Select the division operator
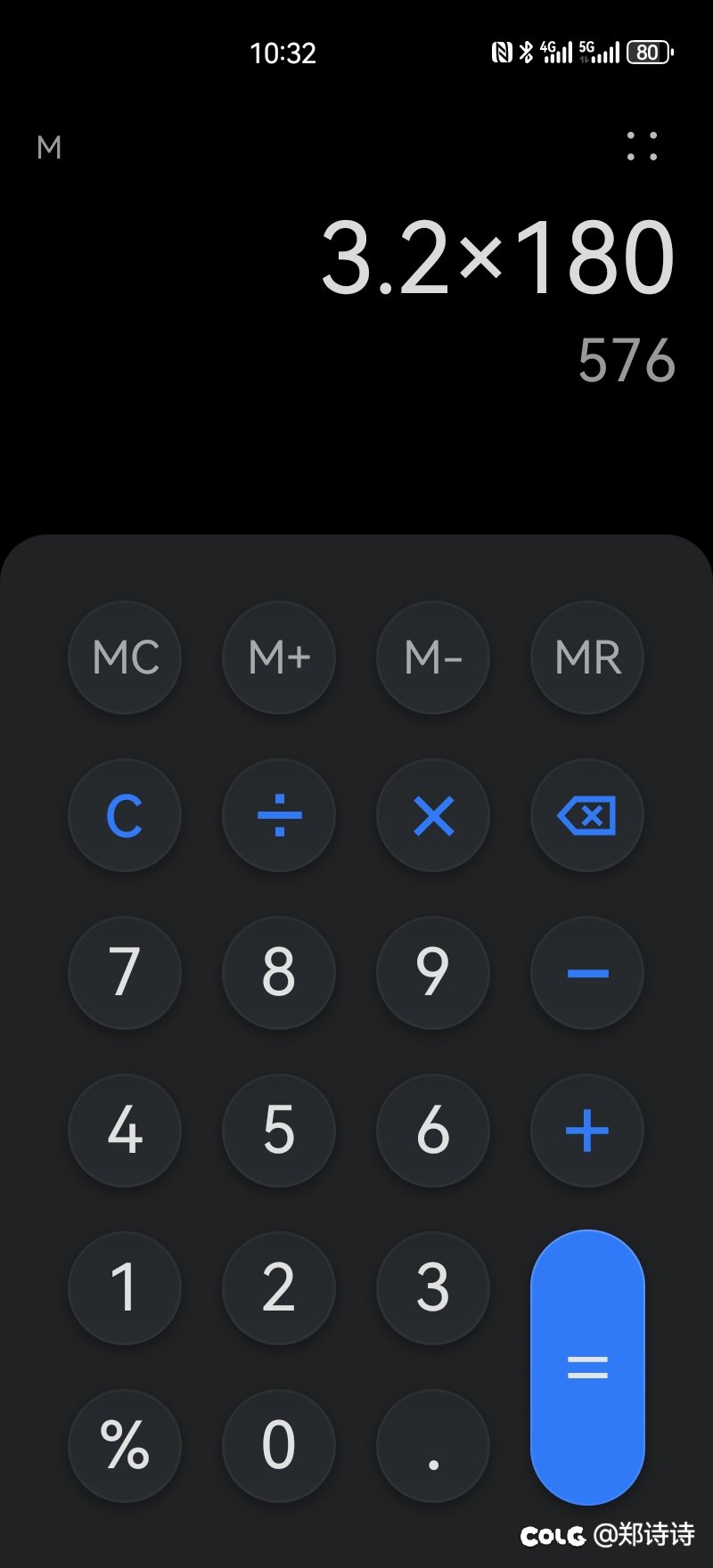 point(279,815)
